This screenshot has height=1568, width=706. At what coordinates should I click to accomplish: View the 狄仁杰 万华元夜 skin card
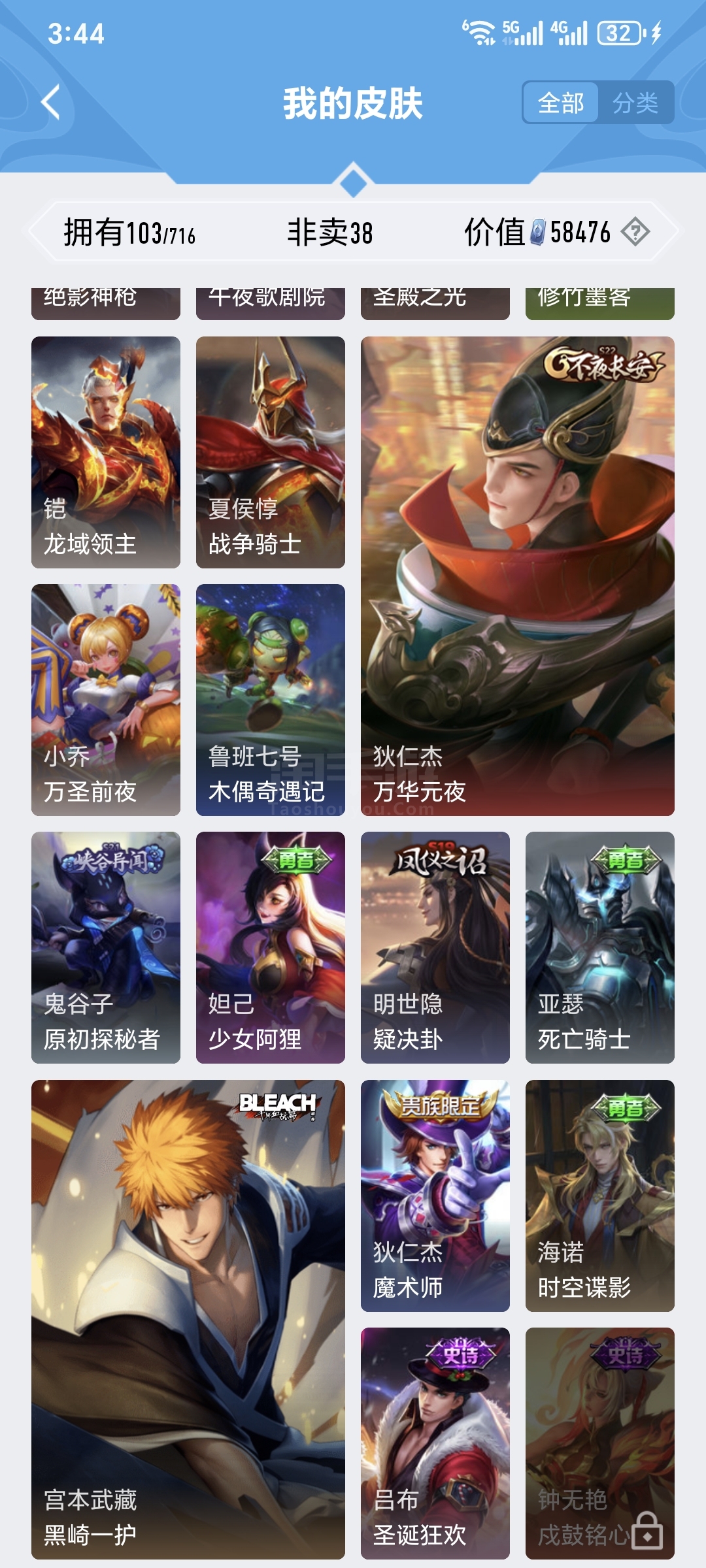(x=518, y=576)
